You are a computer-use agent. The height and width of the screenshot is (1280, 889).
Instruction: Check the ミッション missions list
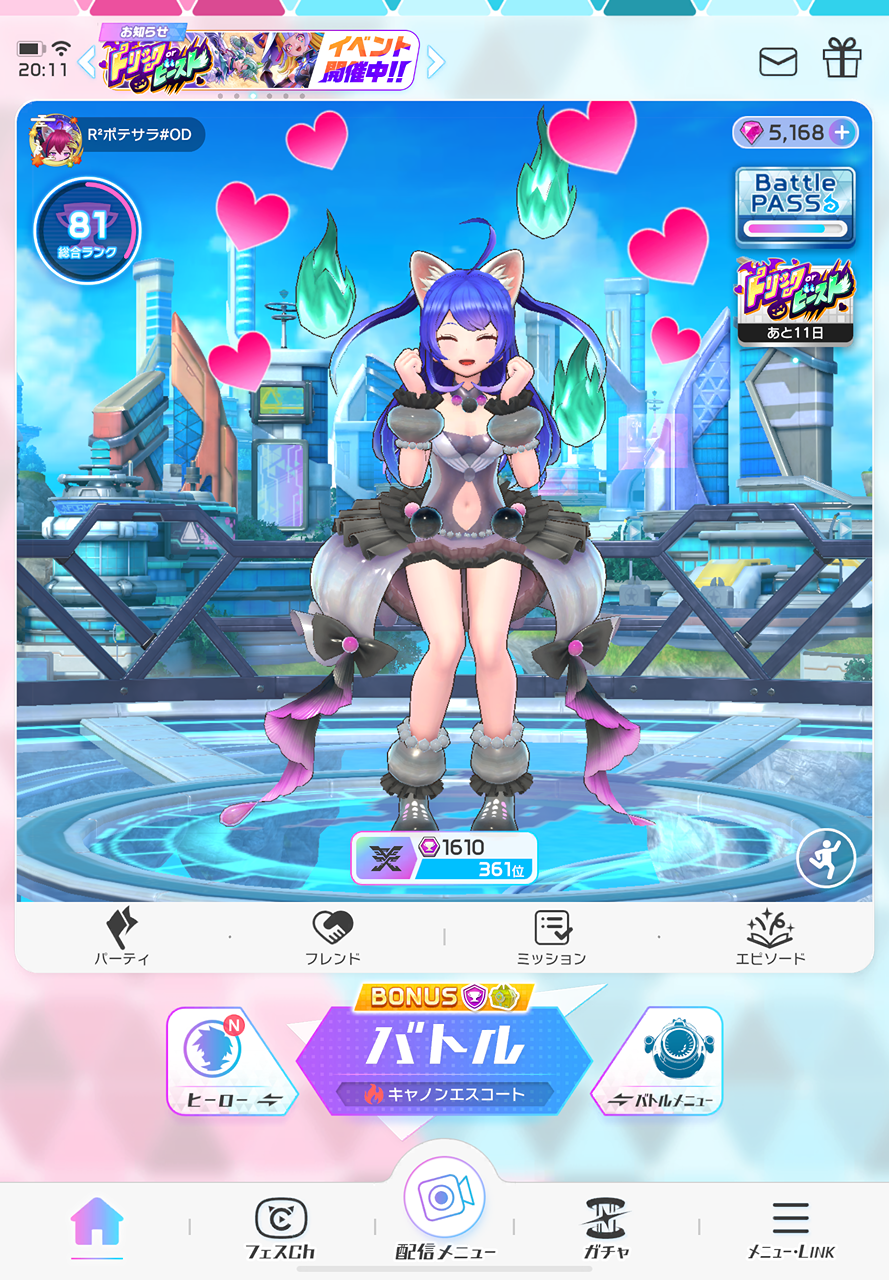pos(551,937)
